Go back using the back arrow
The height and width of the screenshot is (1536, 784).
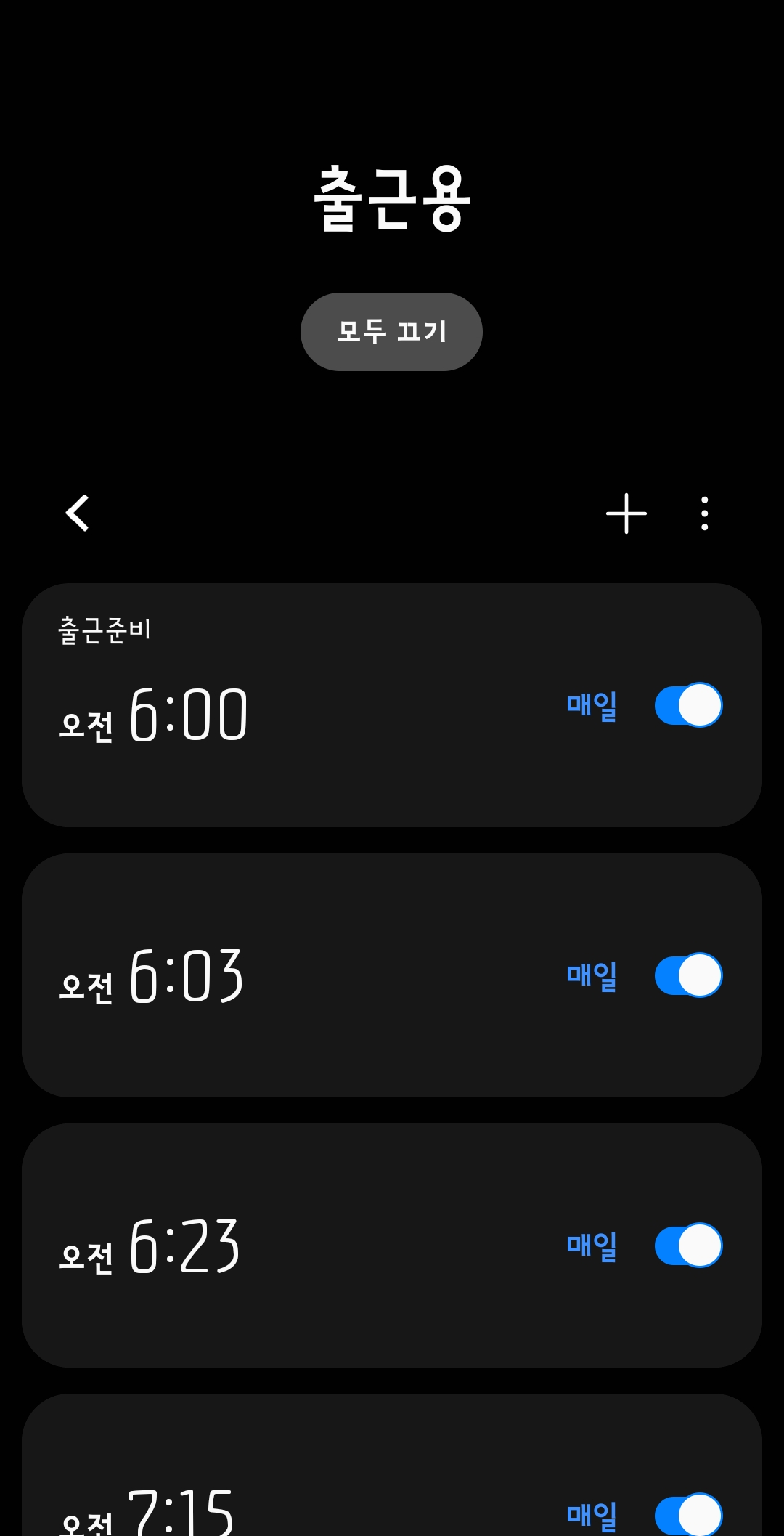pyautogui.click(x=78, y=513)
